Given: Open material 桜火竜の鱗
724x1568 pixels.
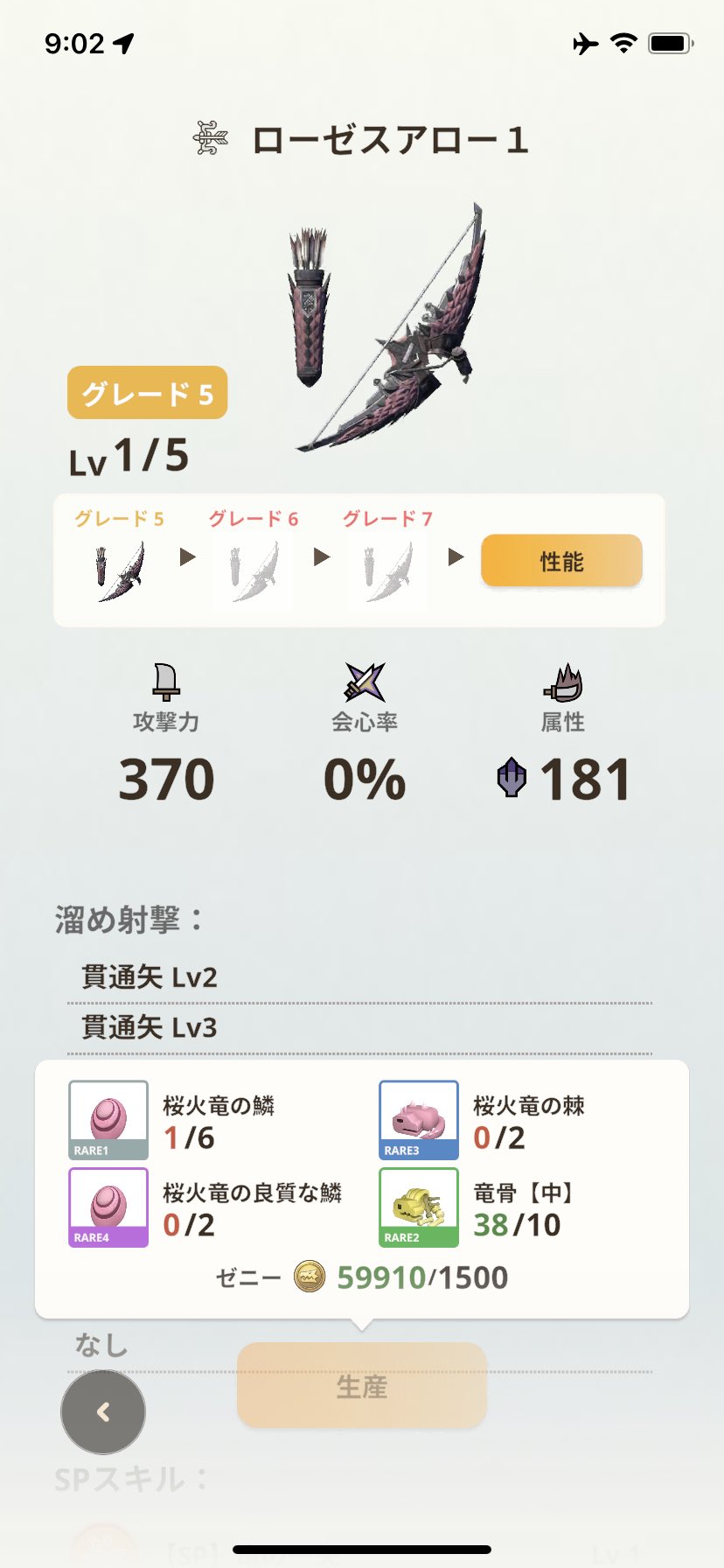Looking at the screenshot, I should point(108,1121).
